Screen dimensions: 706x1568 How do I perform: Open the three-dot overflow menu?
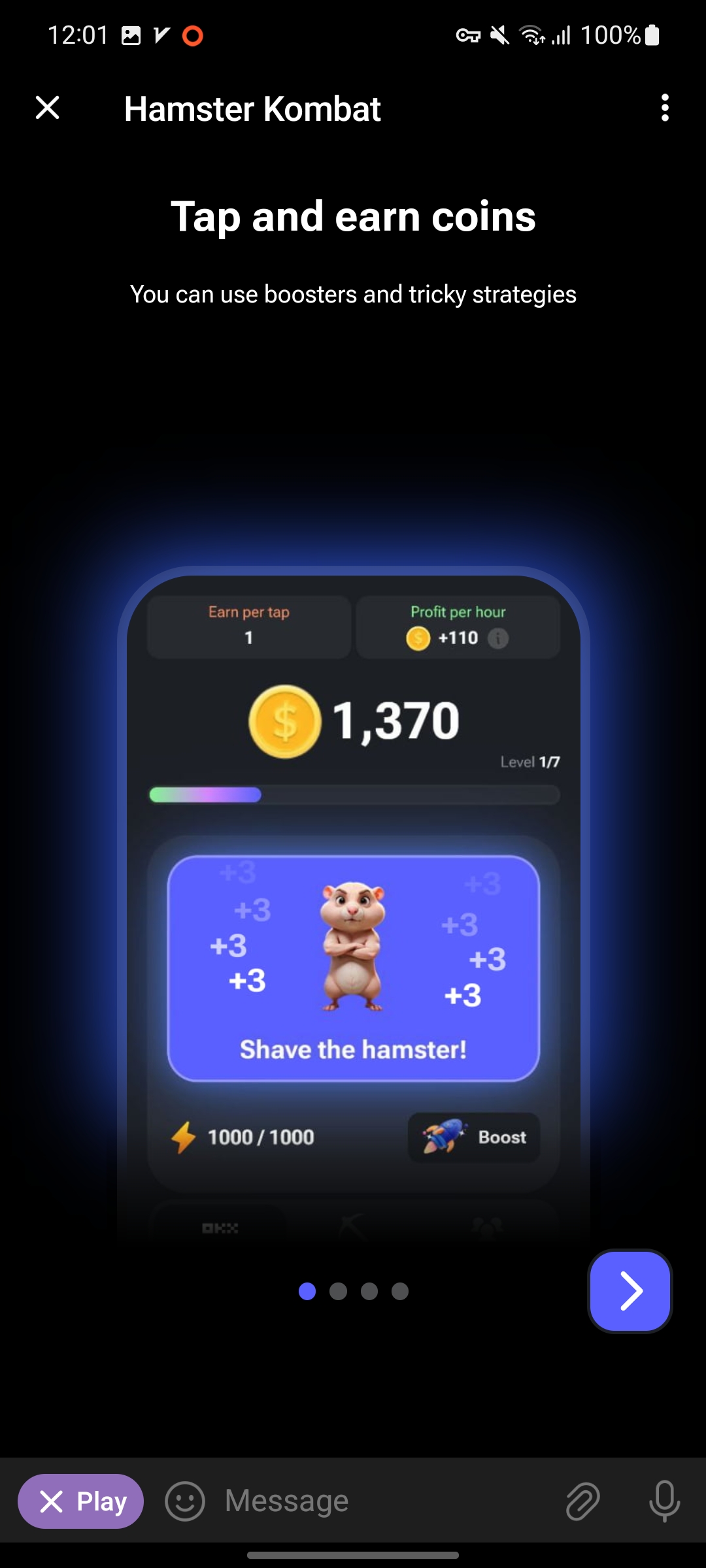point(664,108)
